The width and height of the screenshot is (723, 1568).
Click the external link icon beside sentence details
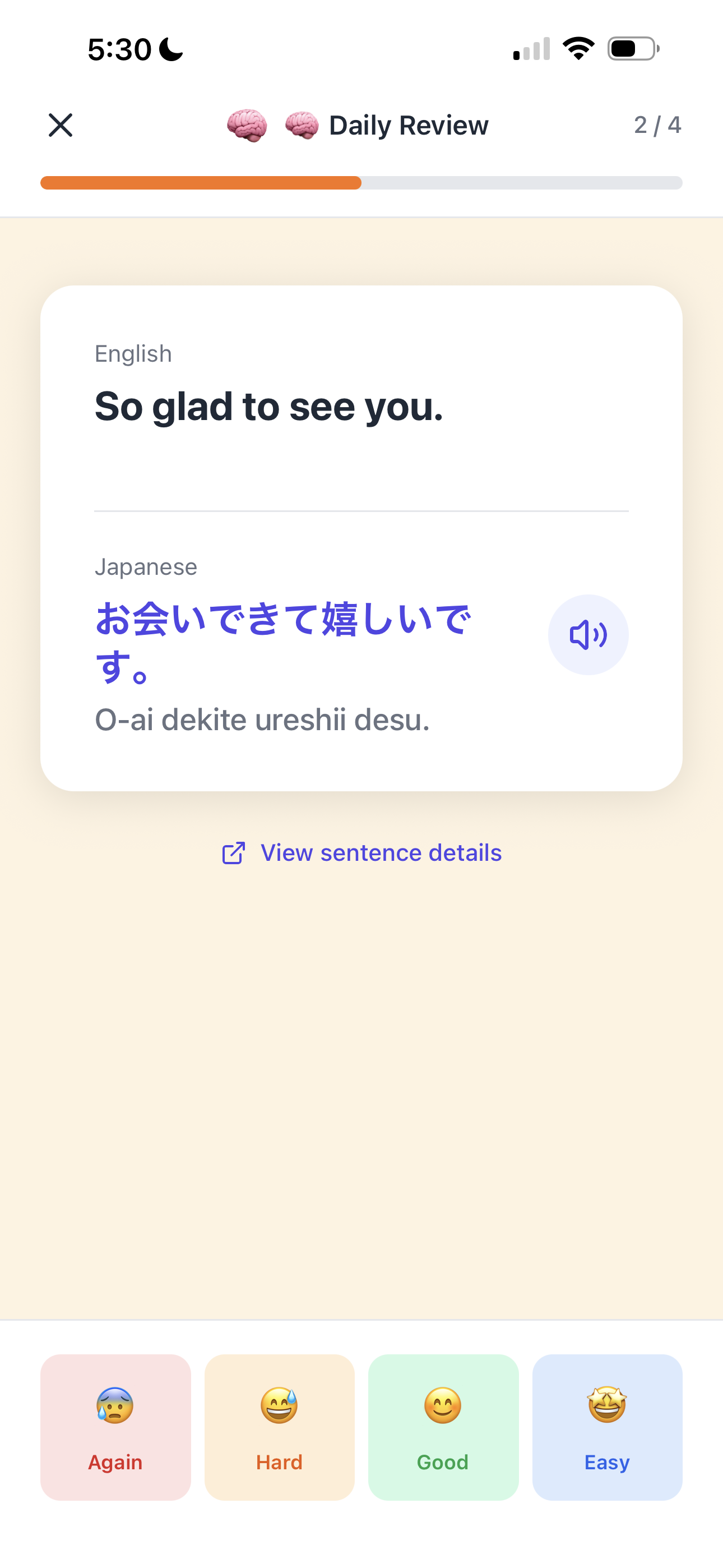(x=233, y=852)
